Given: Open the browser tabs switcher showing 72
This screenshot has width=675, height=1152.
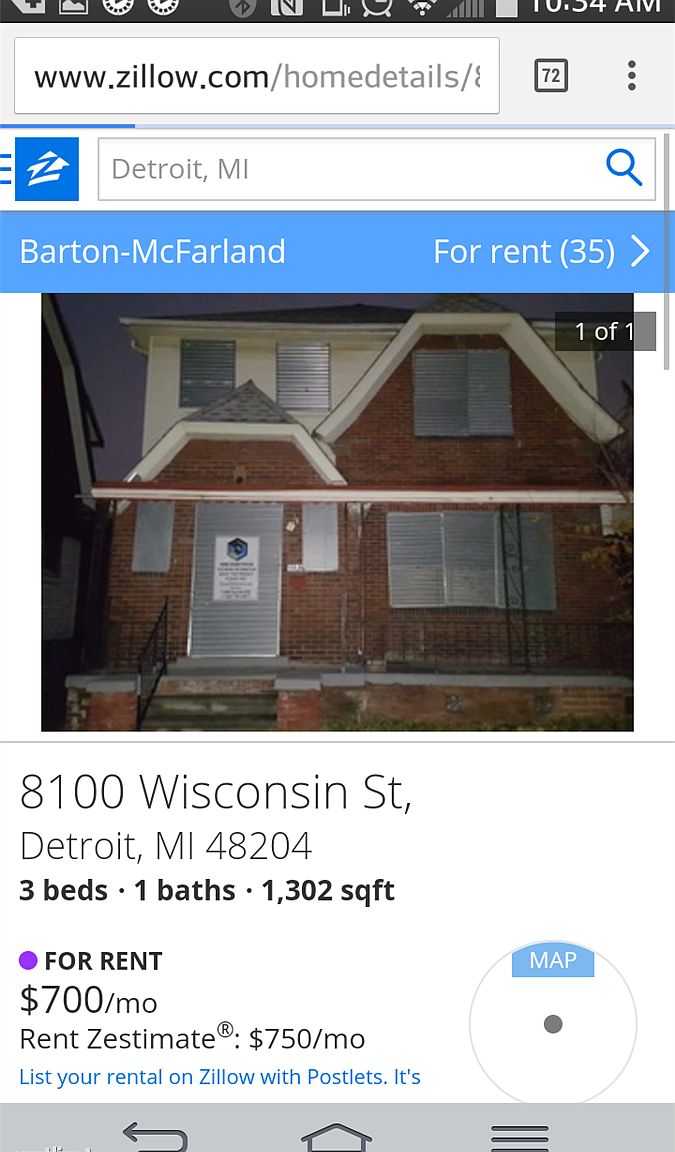Looking at the screenshot, I should coord(551,76).
